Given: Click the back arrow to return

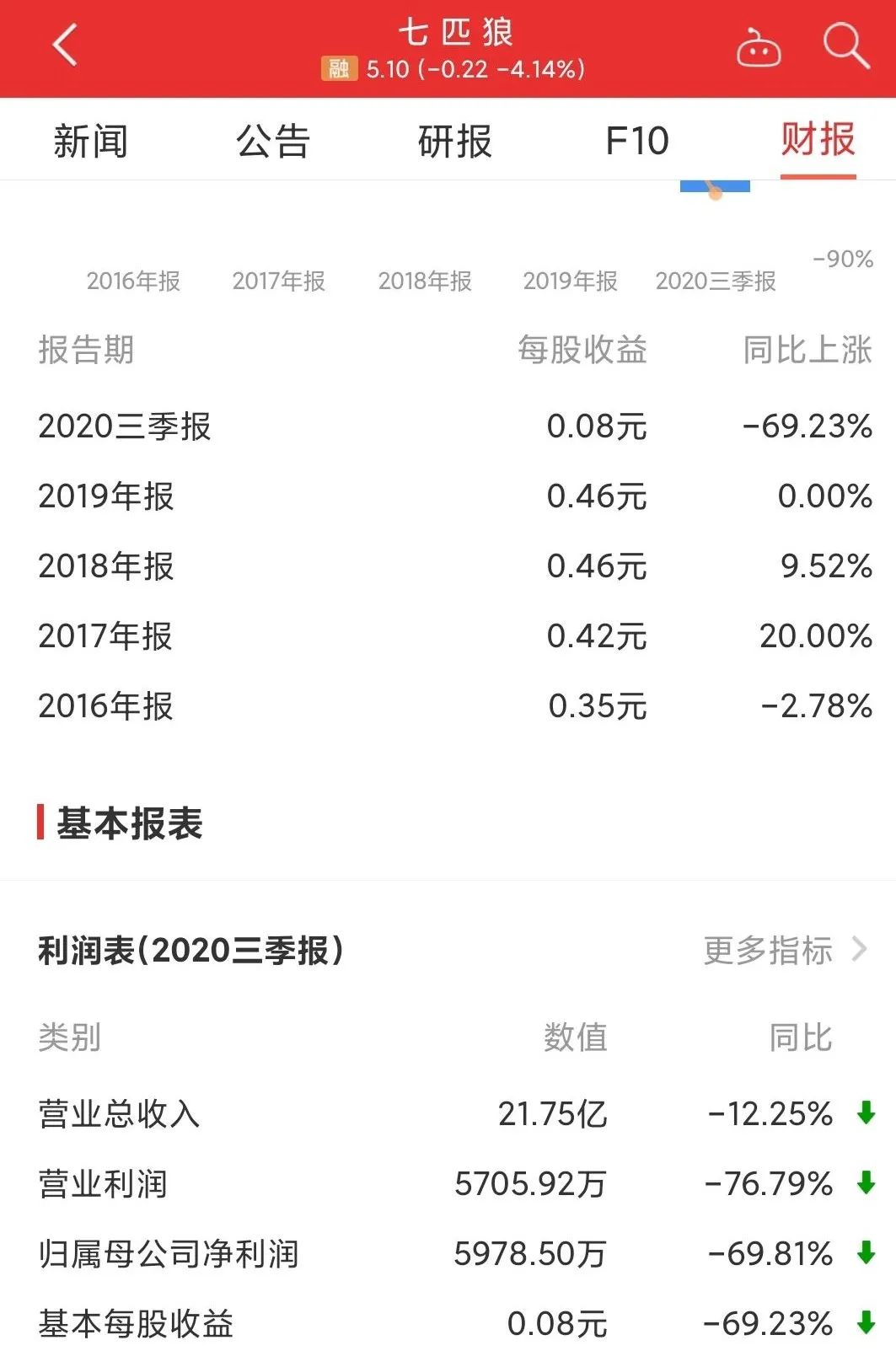Looking at the screenshot, I should 63,46.
